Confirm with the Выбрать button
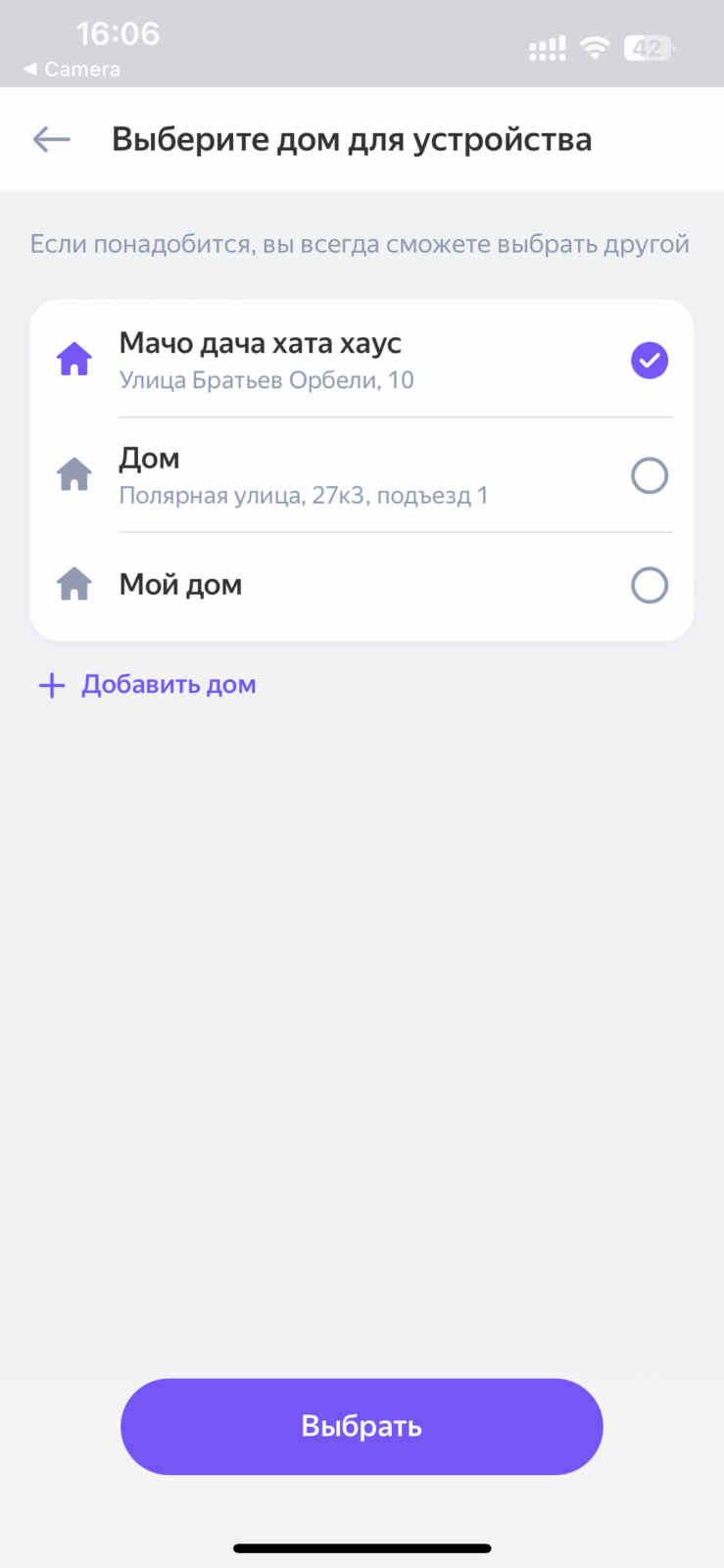Viewport: 724px width, 1568px height. pos(362,1426)
